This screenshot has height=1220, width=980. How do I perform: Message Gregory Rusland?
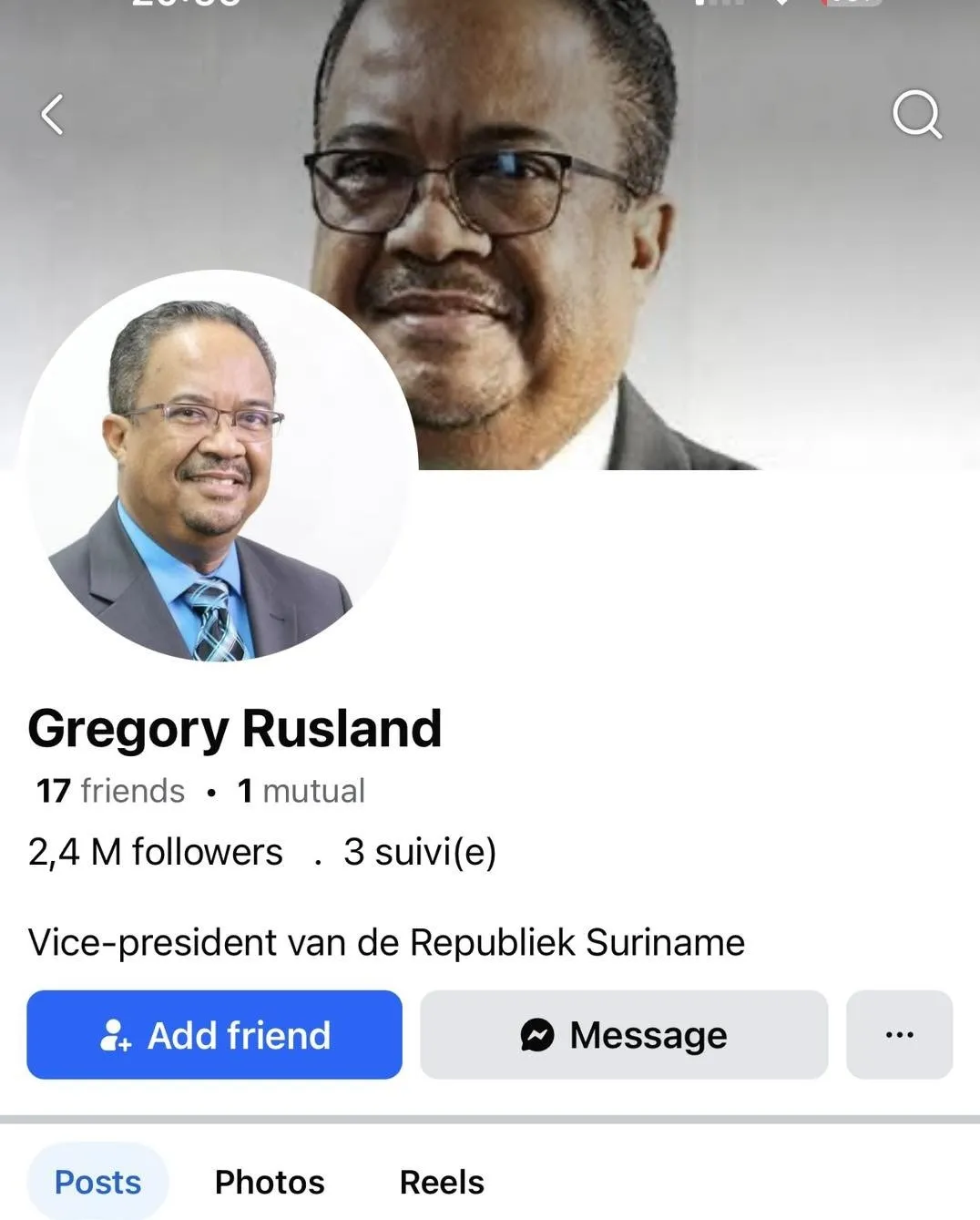[x=623, y=1035]
